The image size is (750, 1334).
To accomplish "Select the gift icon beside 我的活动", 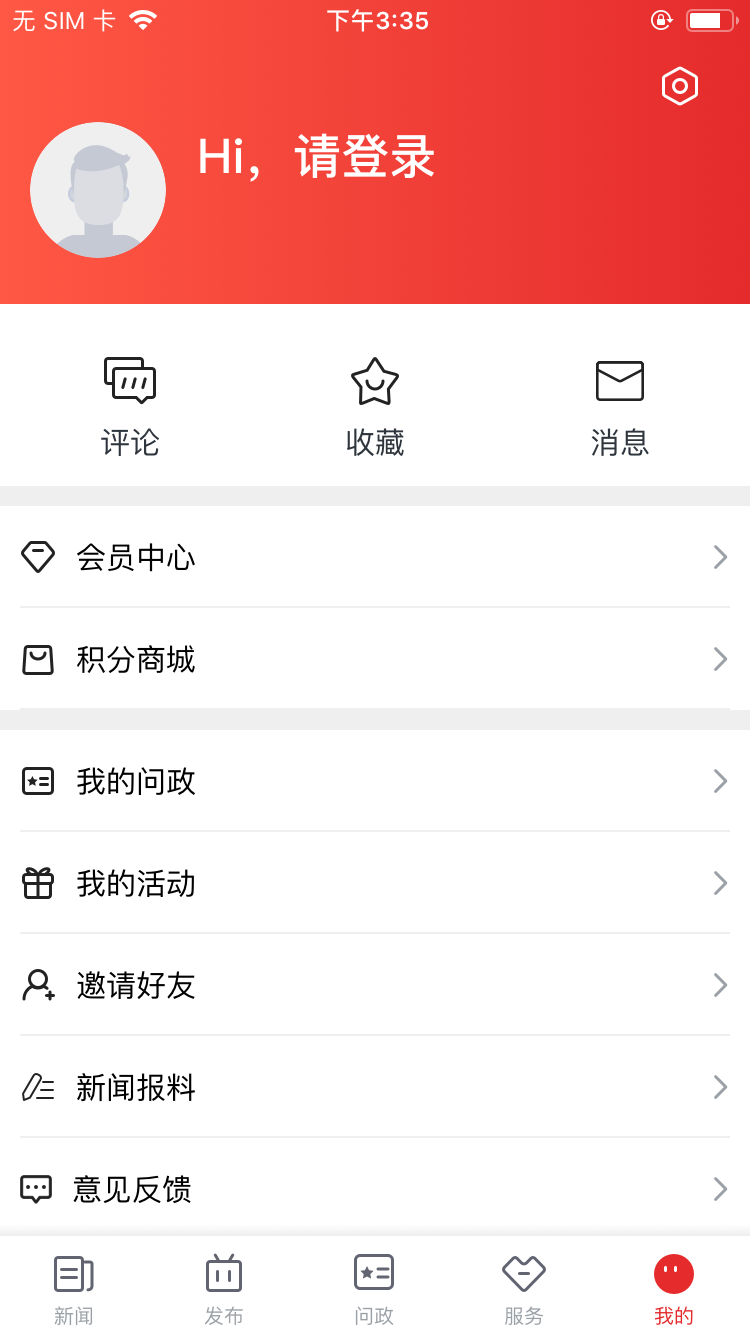I will (x=39, y=883).
